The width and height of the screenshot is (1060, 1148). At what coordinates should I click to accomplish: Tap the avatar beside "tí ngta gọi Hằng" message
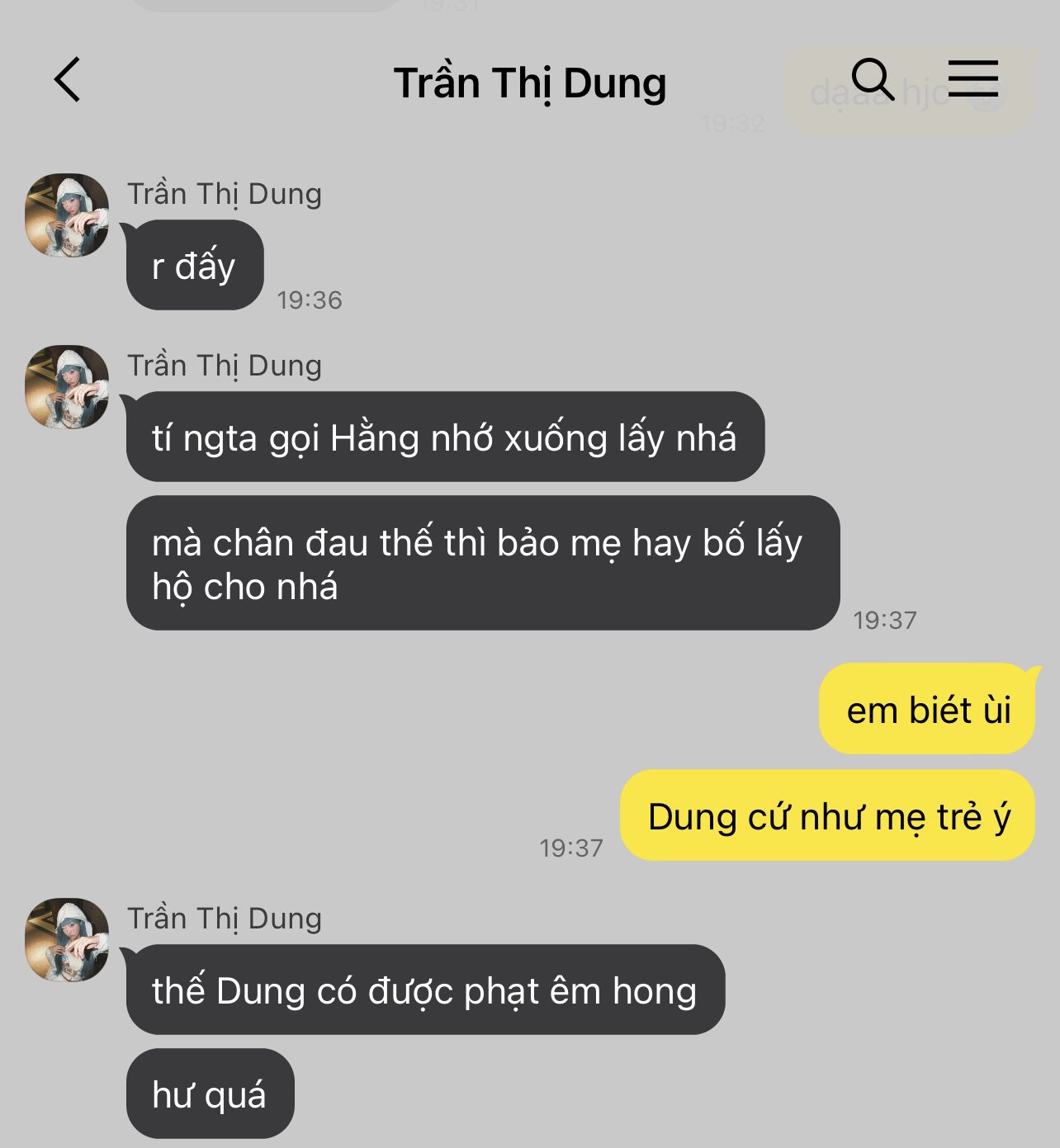(68, 386)
